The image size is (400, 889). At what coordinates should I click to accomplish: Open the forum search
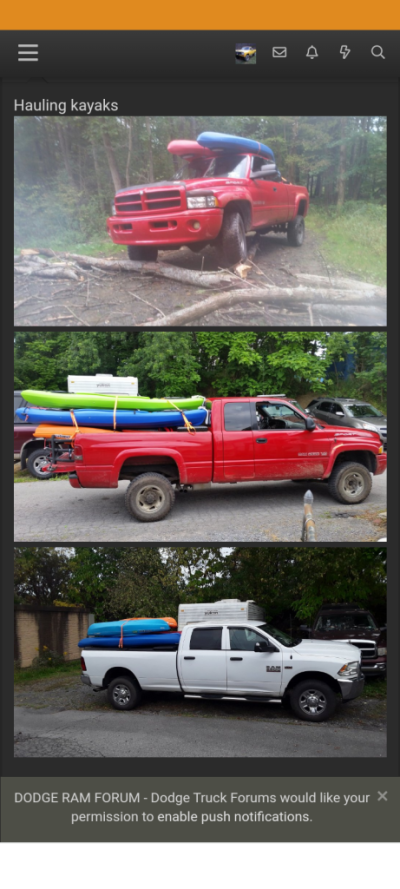coord(378,53)
